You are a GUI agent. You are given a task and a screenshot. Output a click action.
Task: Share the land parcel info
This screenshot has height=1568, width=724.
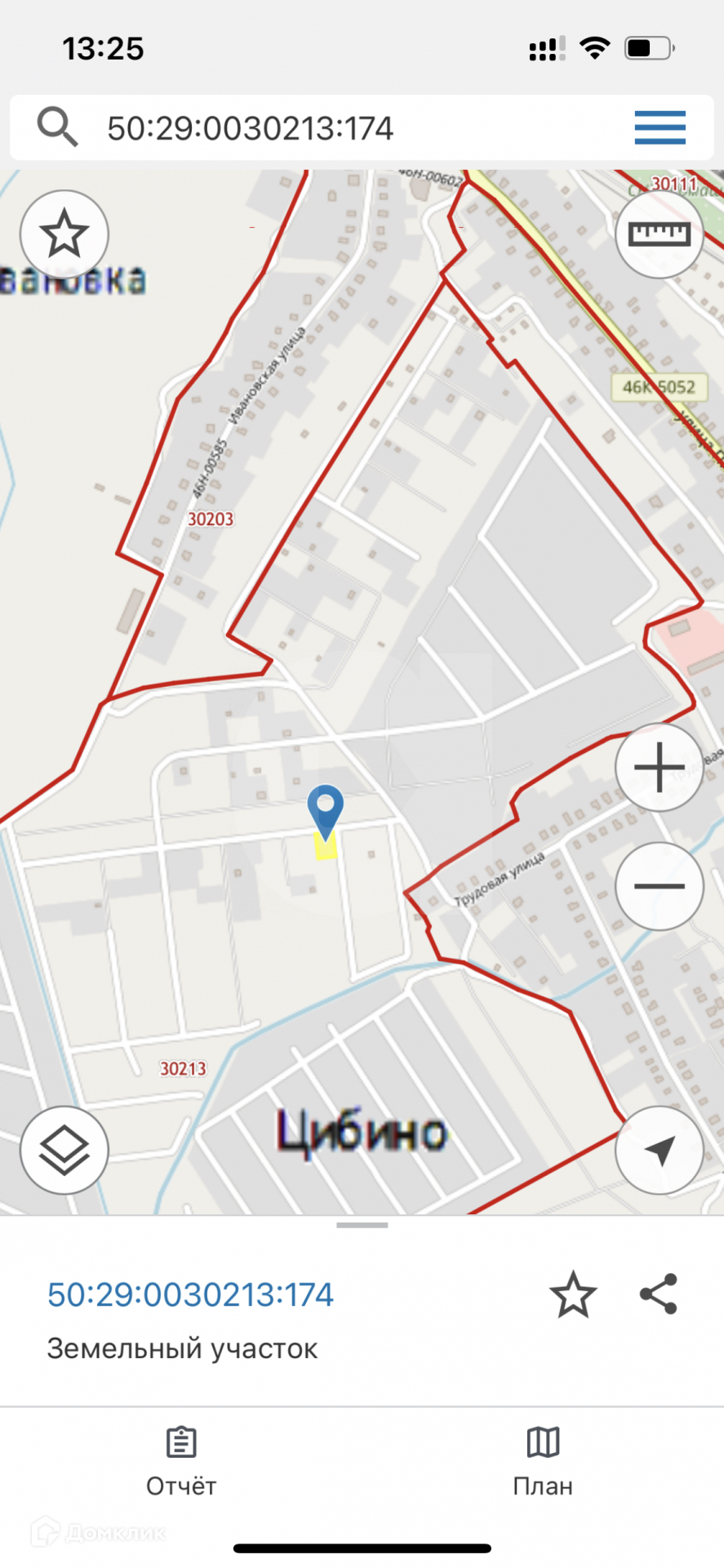coord(659,1294)
